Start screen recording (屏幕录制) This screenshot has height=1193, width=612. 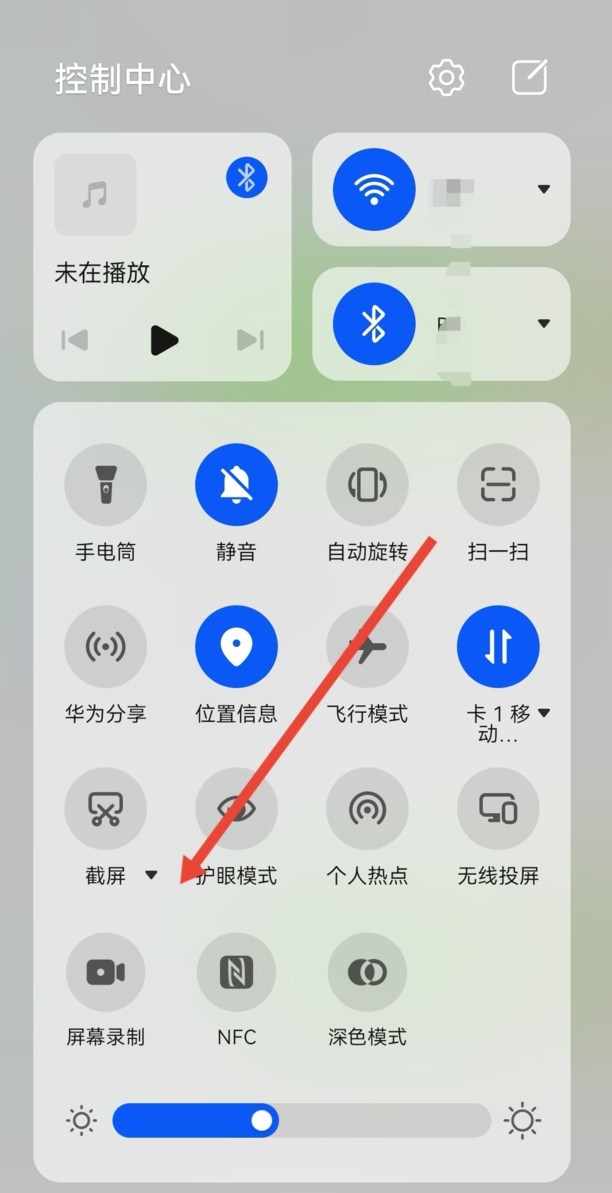(105, 972)
